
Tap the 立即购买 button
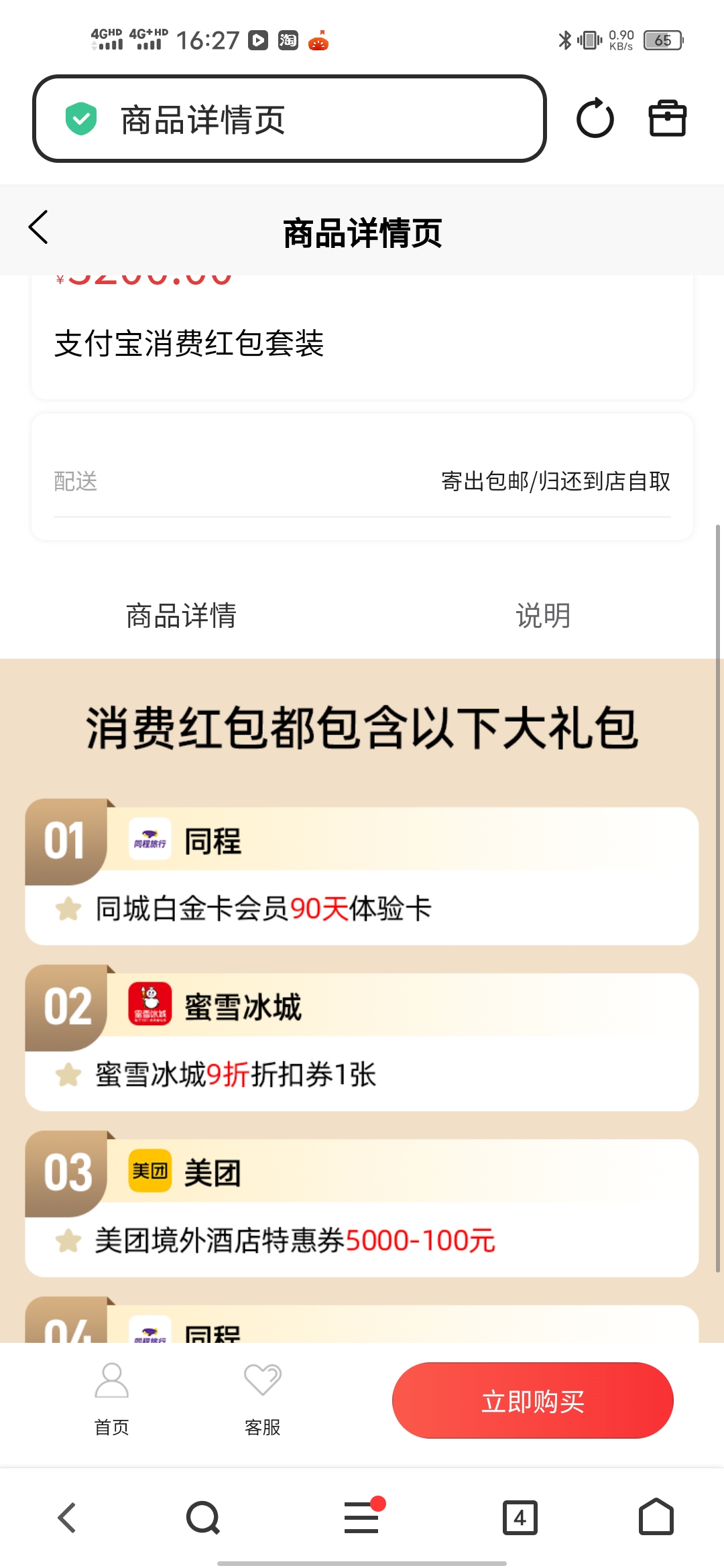[532, 1400]
